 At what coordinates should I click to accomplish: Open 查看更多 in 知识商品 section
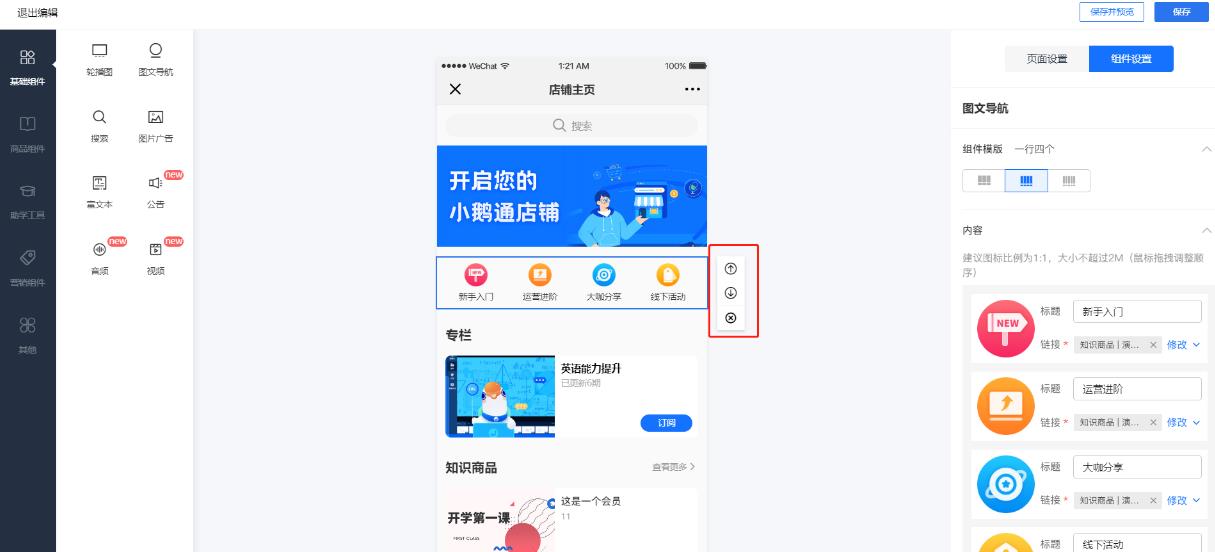point(673,467)
